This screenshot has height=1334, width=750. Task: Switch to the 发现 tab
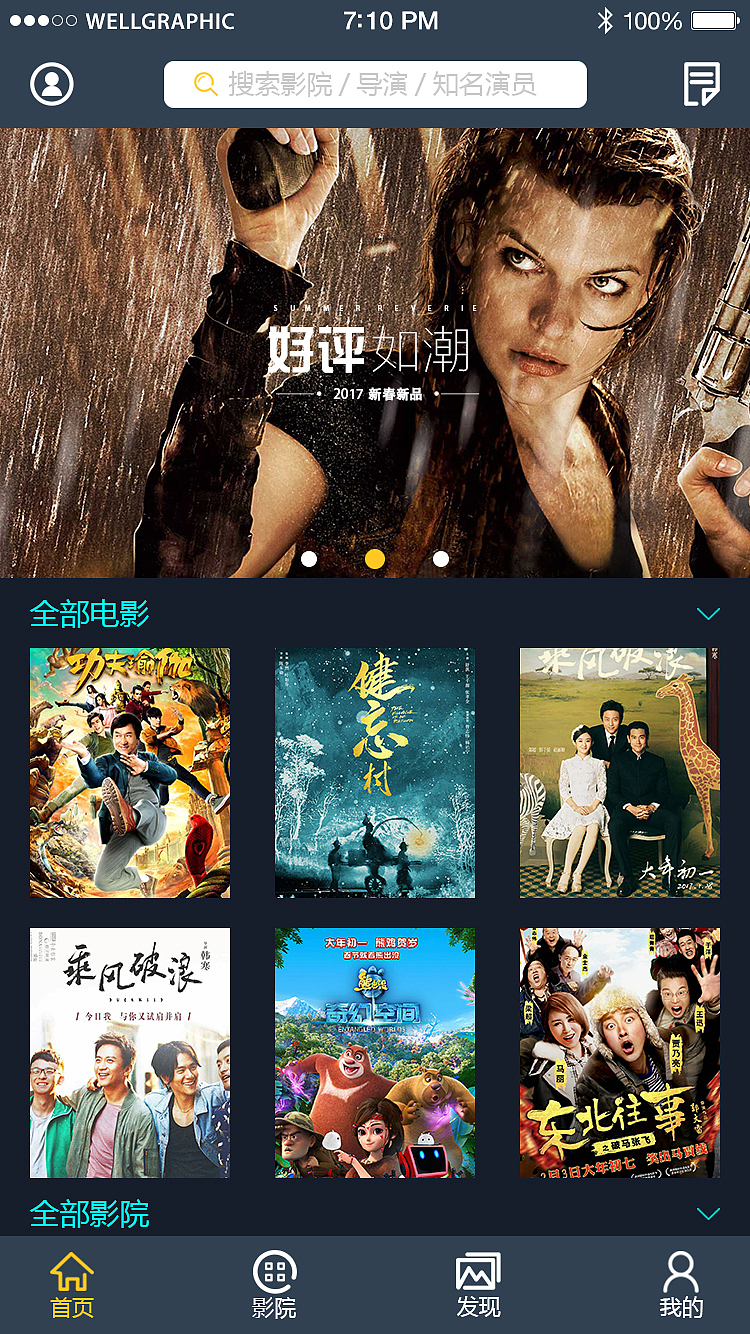pos(478,1286)
